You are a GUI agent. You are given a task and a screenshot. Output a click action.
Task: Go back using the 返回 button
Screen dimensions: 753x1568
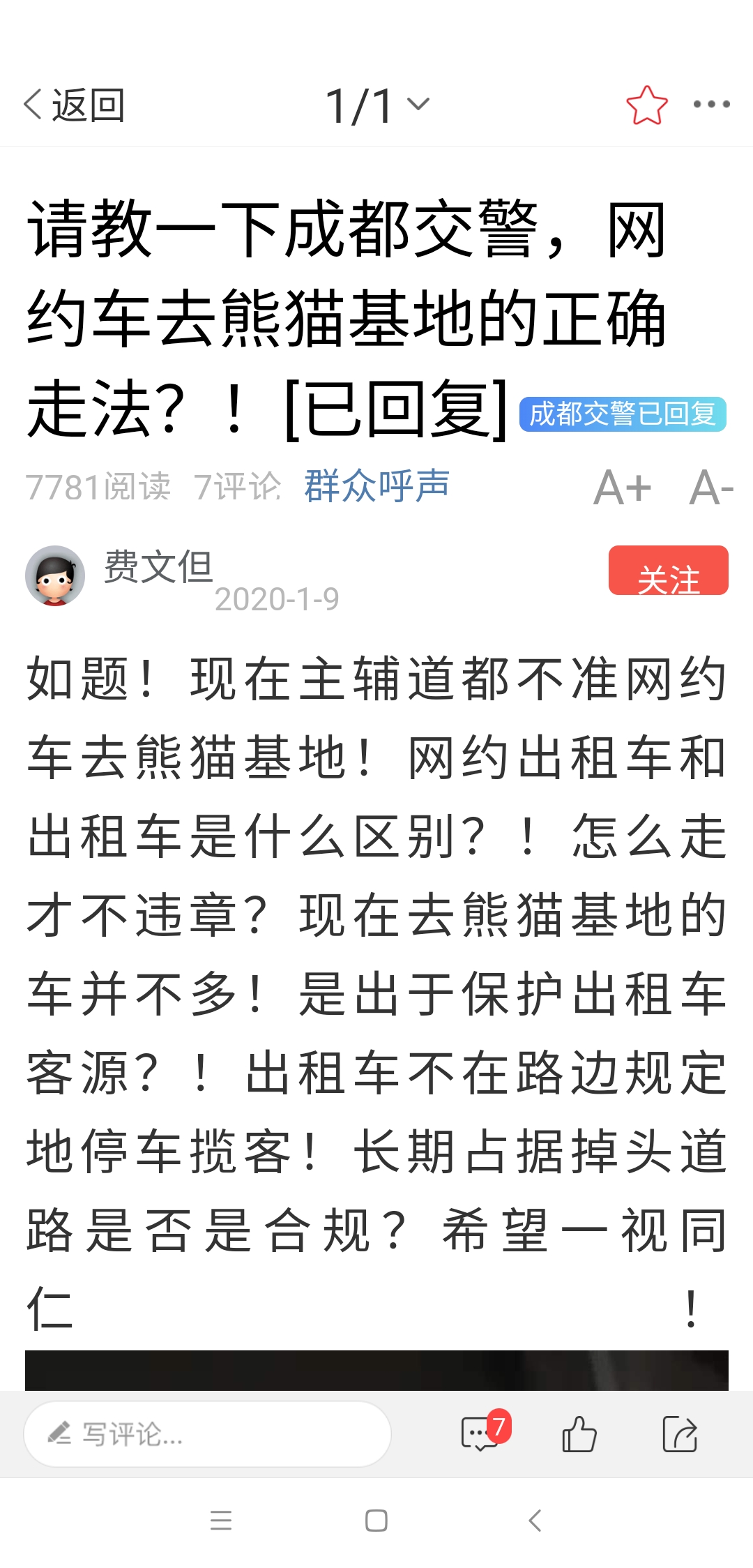[74, 105]
